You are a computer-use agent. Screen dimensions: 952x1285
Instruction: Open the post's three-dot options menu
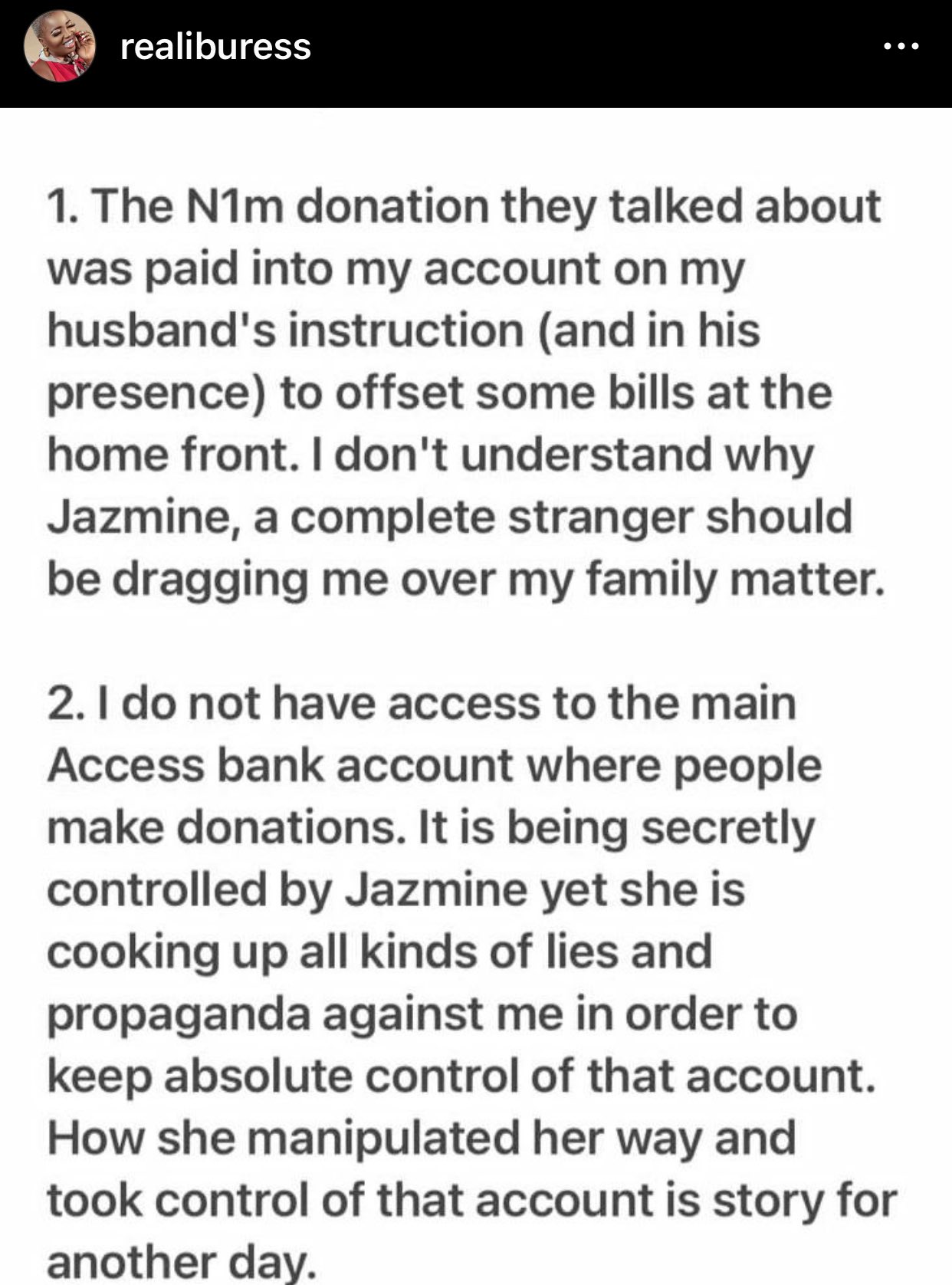(x=901, y=47)
